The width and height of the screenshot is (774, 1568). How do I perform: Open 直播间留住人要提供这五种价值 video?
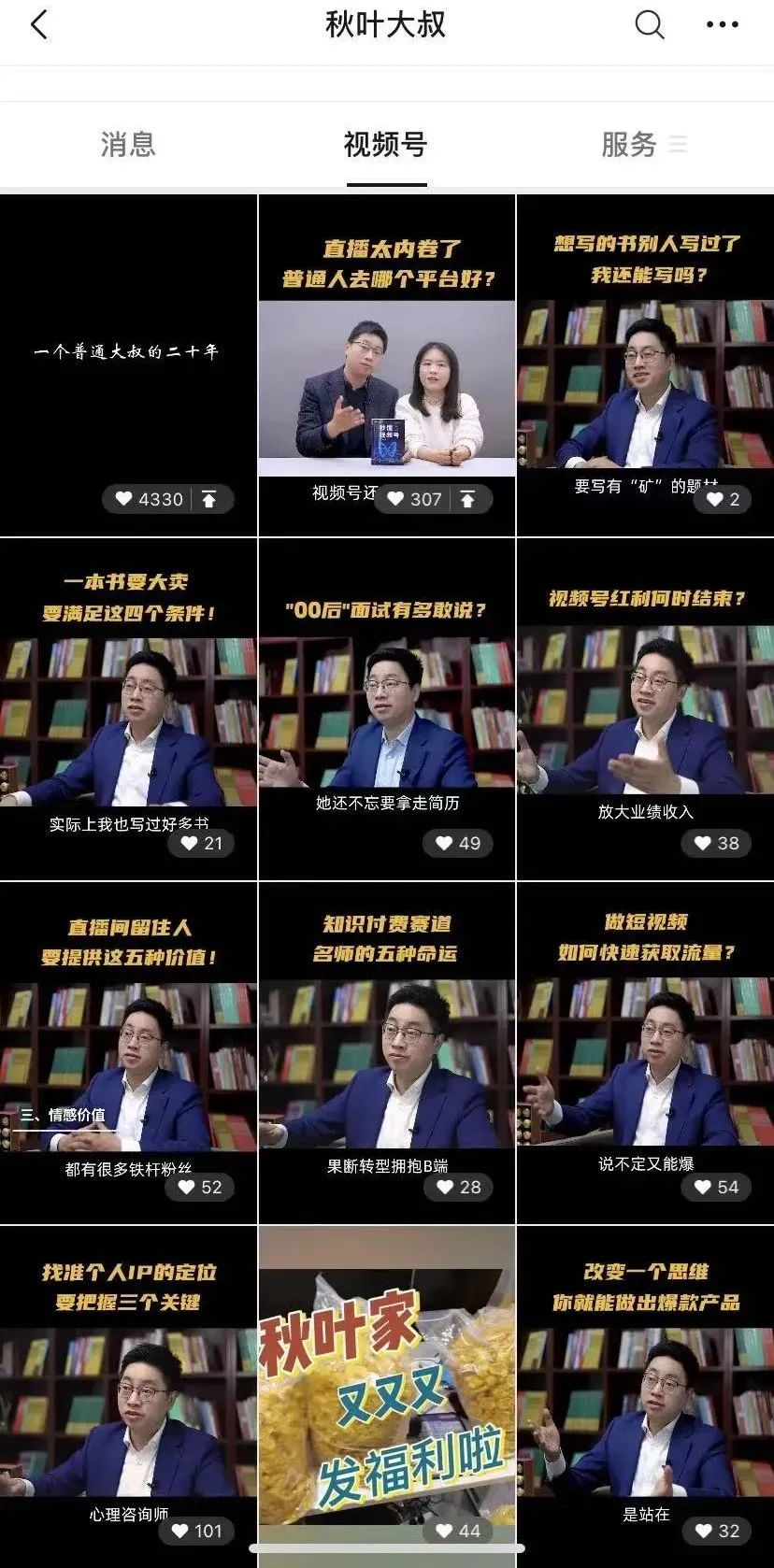(x=128, y=1052)
